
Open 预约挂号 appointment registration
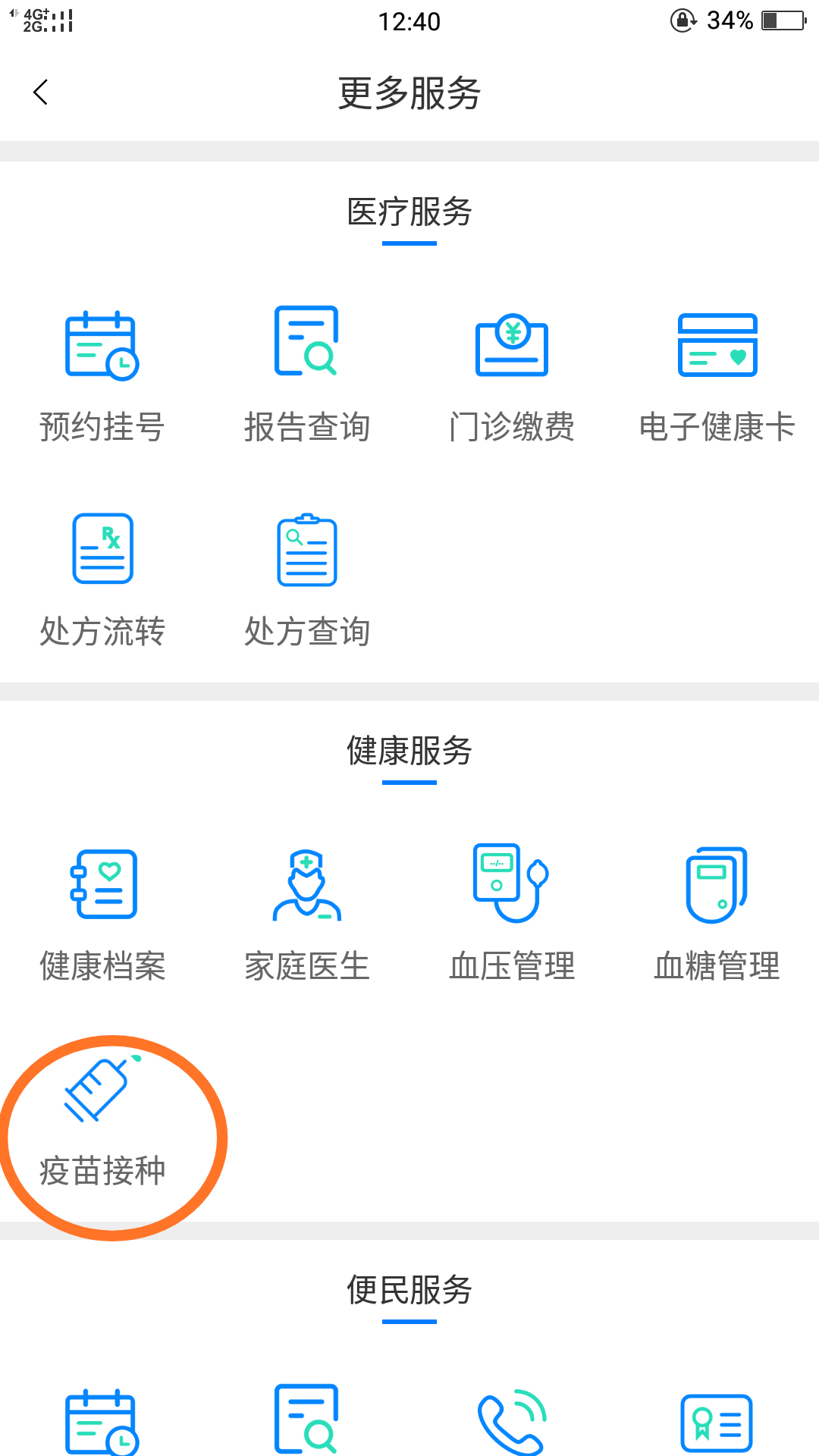tap(102, 375)
